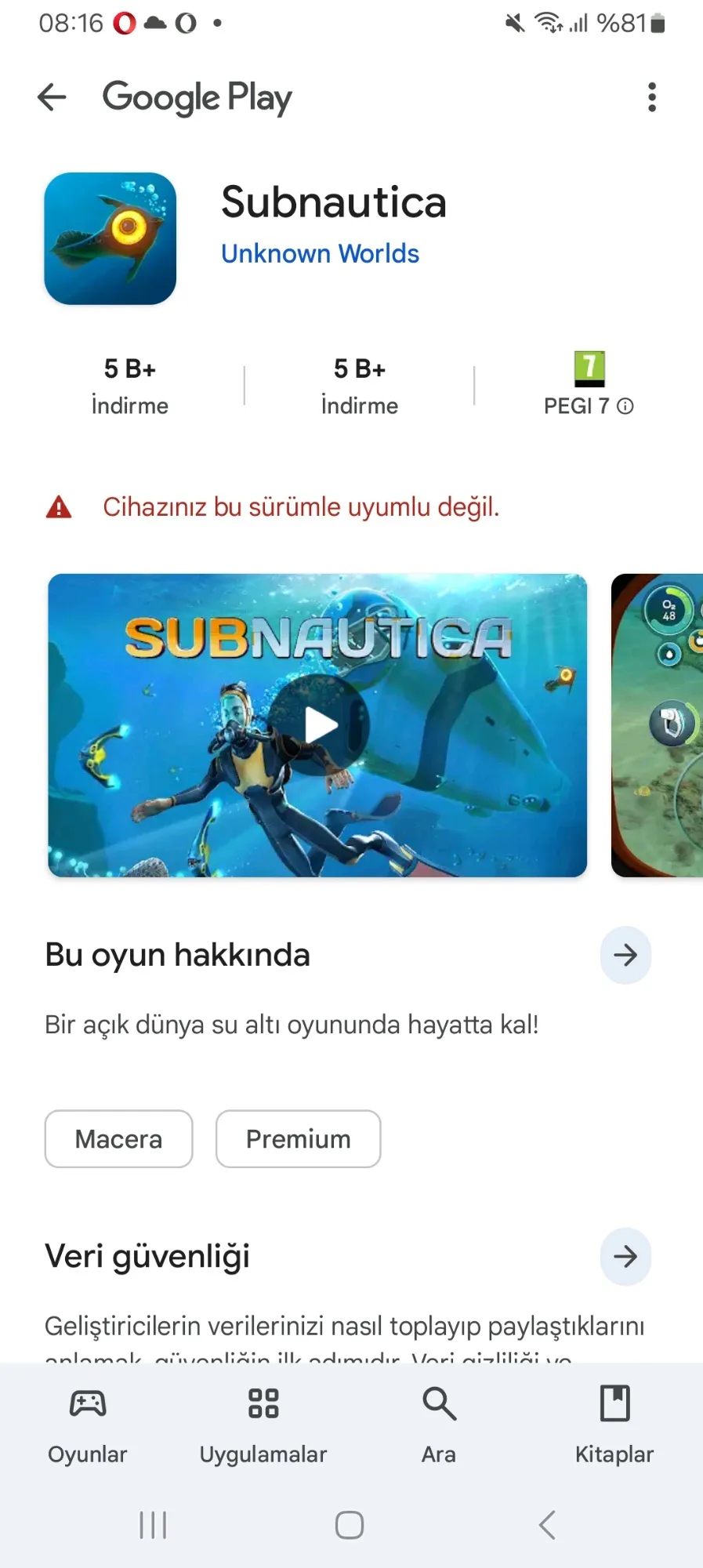Open Veri güvenliği details arrow
The height and width of the screenshot is (1568, 703).
coord(625,1257)
